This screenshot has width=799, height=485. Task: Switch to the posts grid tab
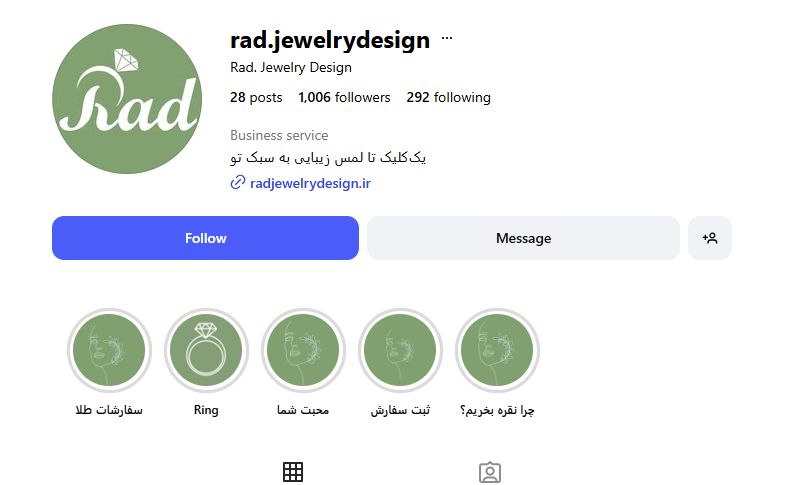pyautogui.click(x=293, y=472)
